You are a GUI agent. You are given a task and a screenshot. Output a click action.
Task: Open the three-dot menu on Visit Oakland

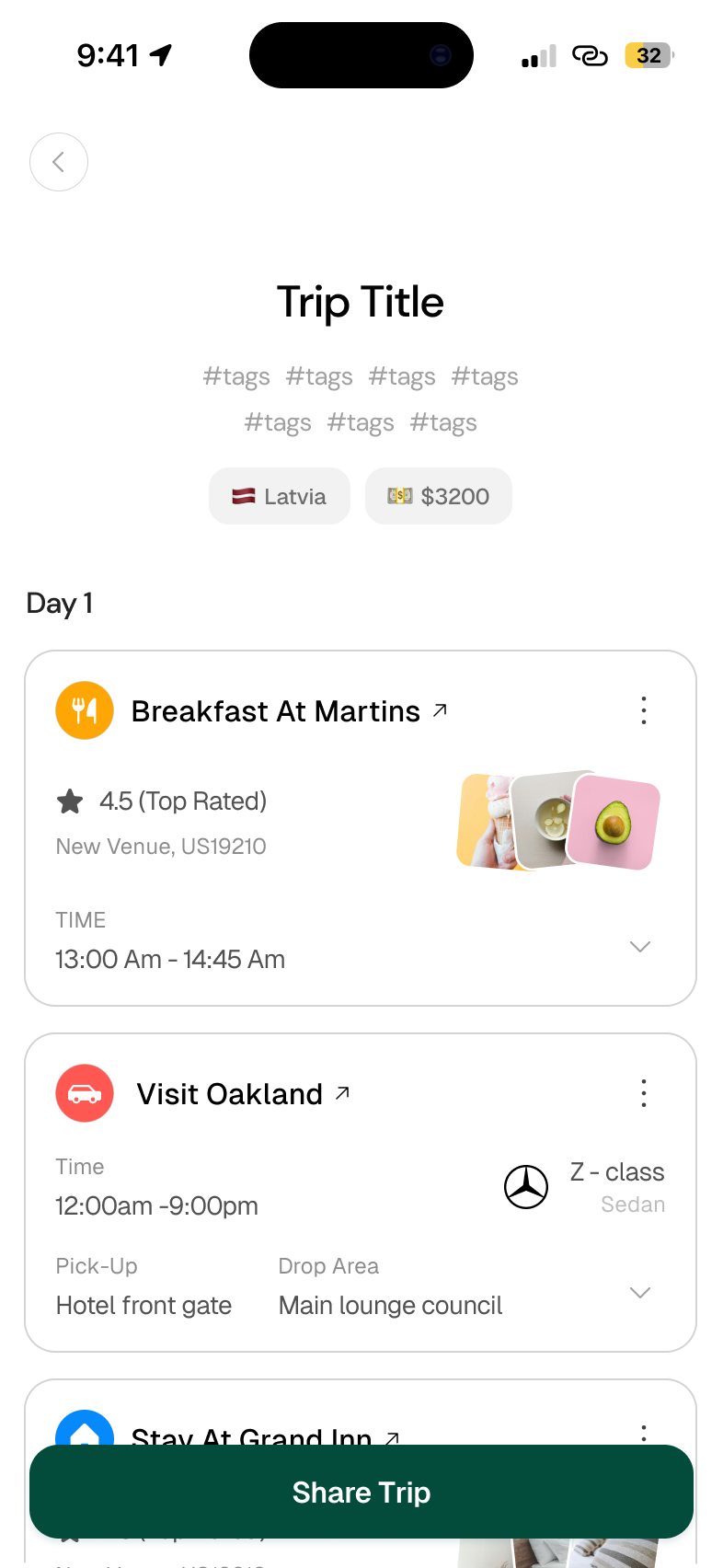[643, 1093]
